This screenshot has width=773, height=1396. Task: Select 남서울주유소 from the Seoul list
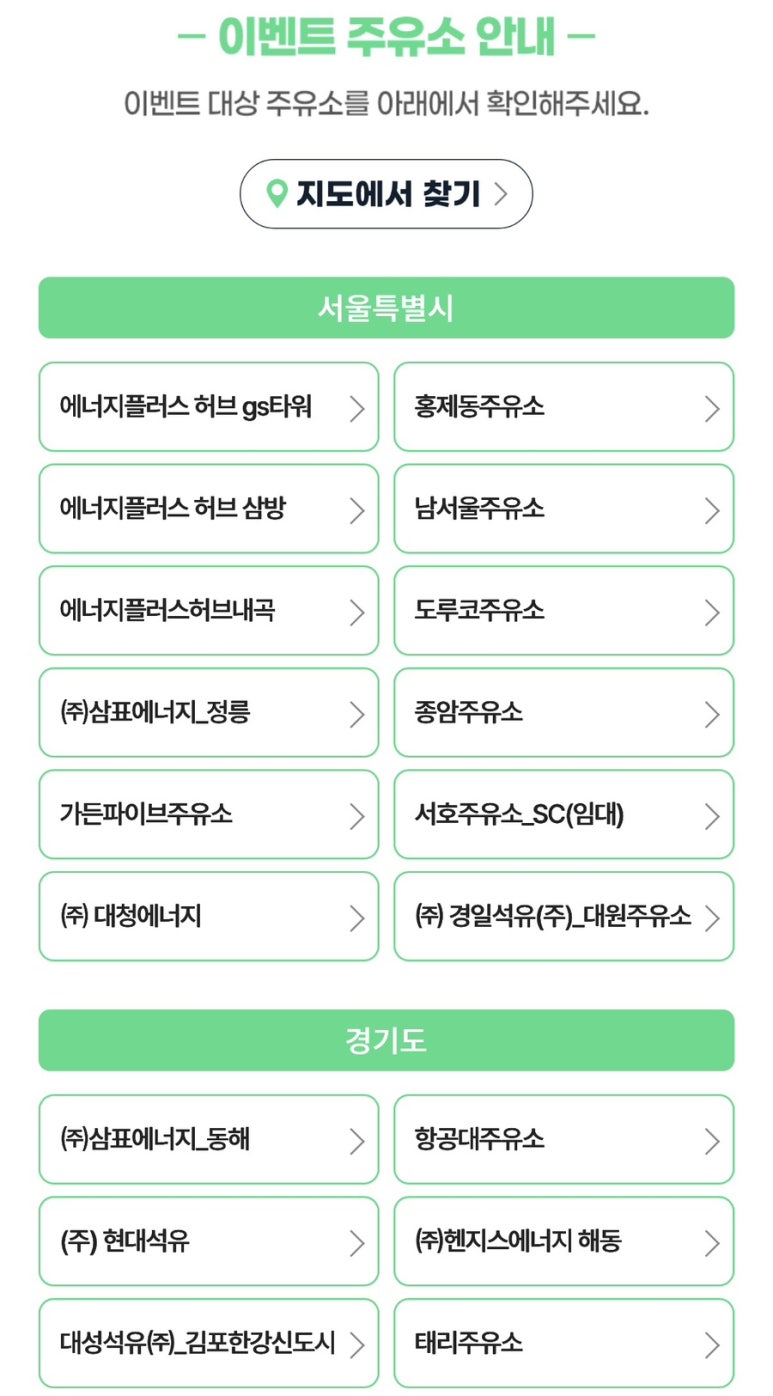coord(563,510)
